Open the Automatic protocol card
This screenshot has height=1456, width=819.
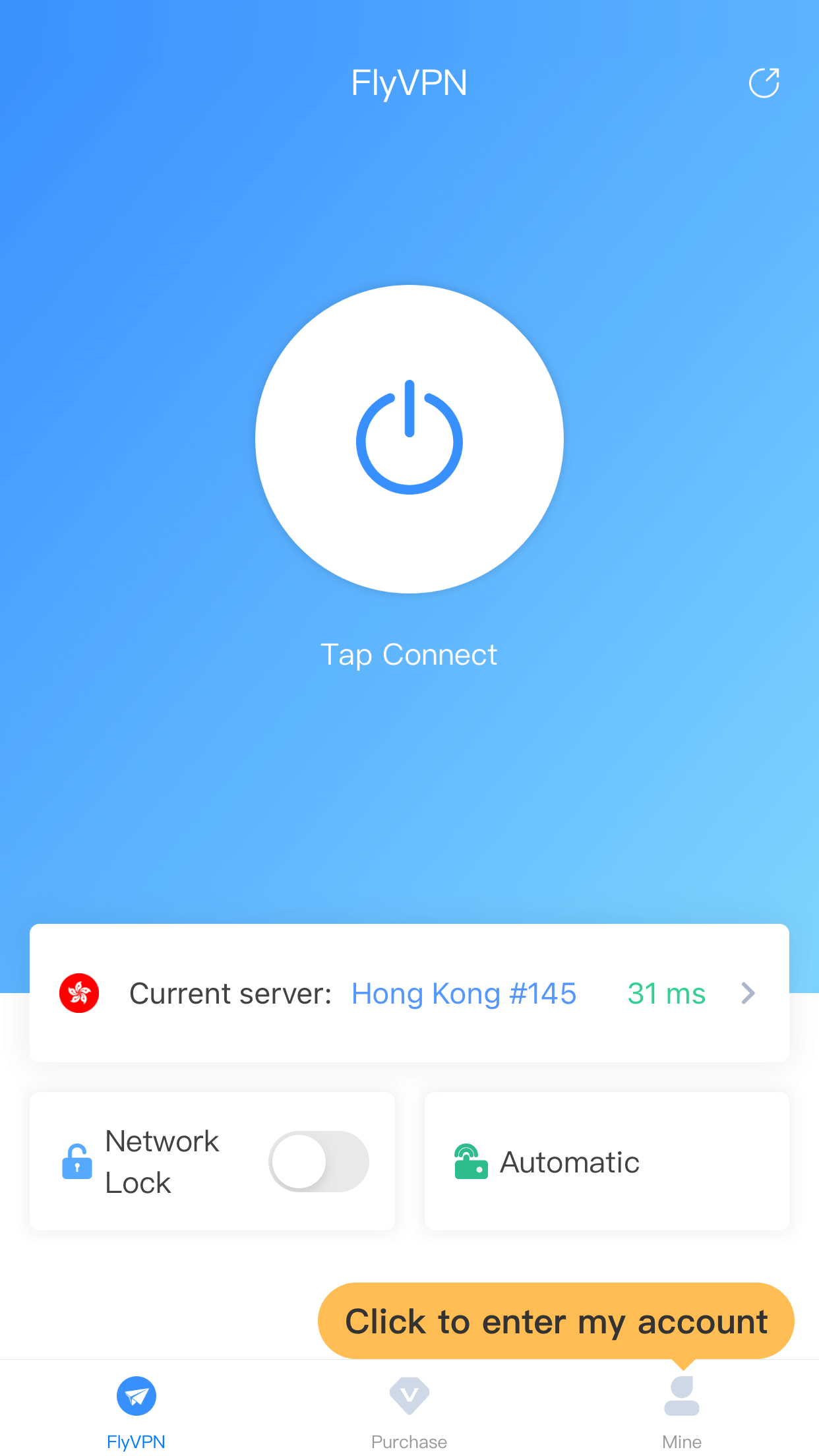[607, 1161]
